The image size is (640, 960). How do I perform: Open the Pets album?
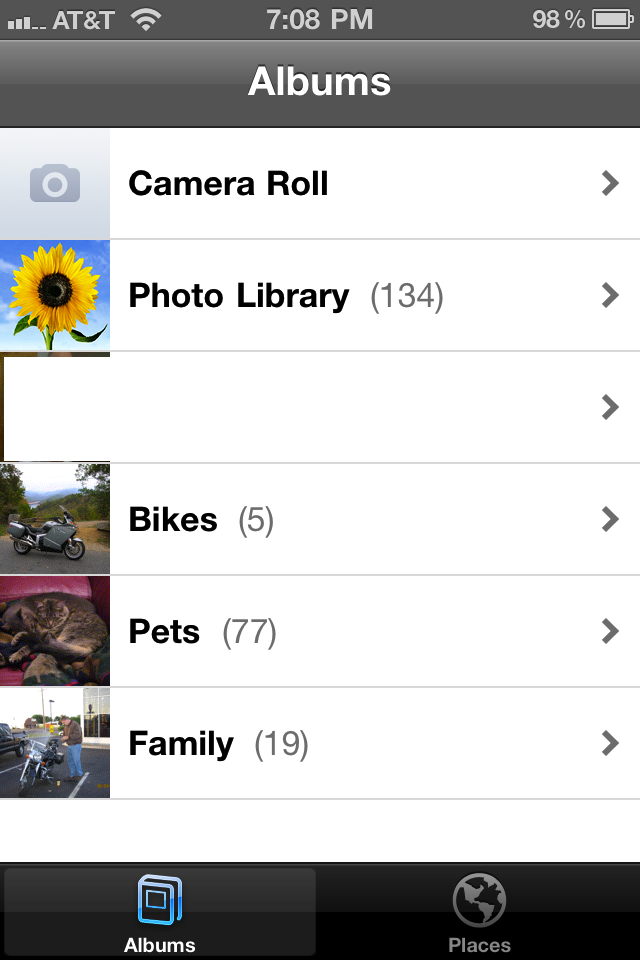click(320, 632)
